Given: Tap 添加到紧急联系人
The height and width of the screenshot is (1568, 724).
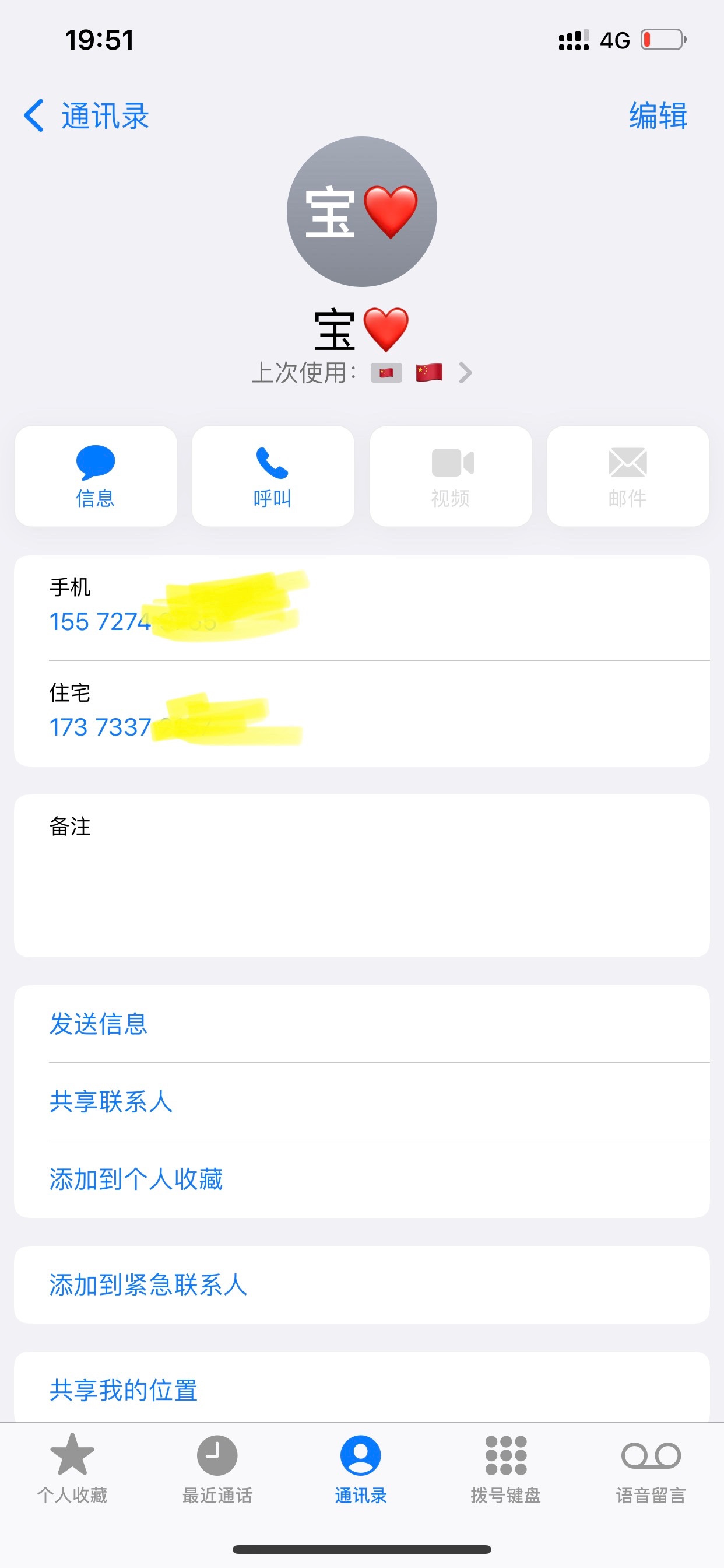Looking at the screenshot, I should point(148,1284).
